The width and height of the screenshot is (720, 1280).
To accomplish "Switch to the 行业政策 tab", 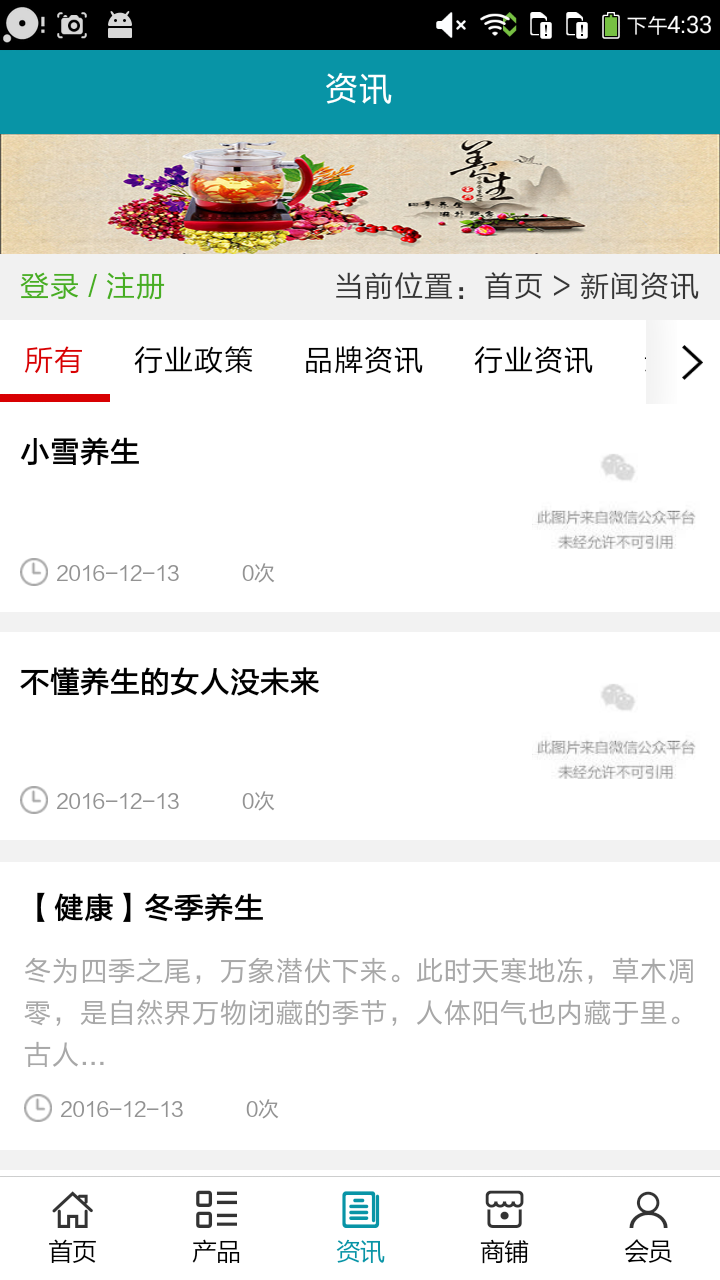I will (x=193, y=361).
